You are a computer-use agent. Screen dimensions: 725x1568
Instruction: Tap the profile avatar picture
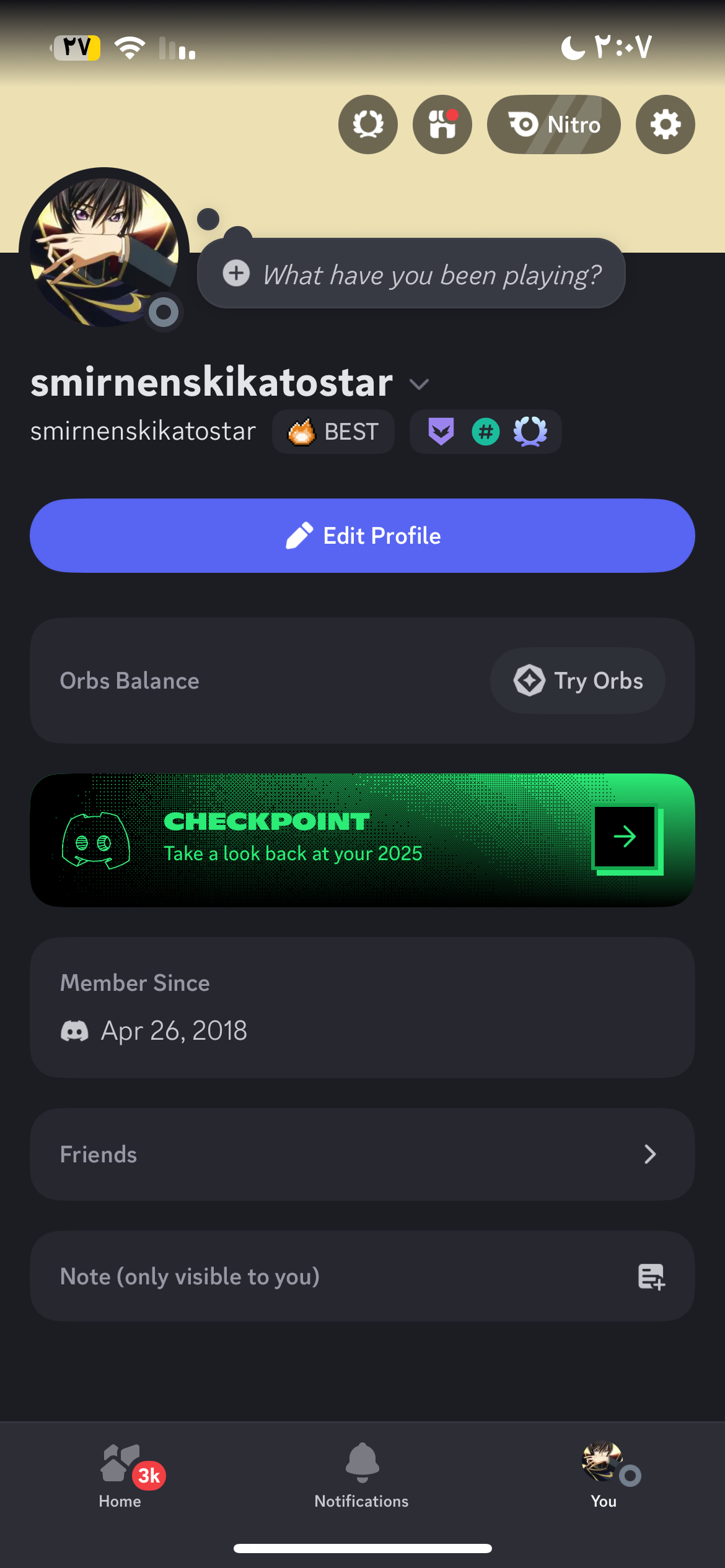tap(104, 251)
